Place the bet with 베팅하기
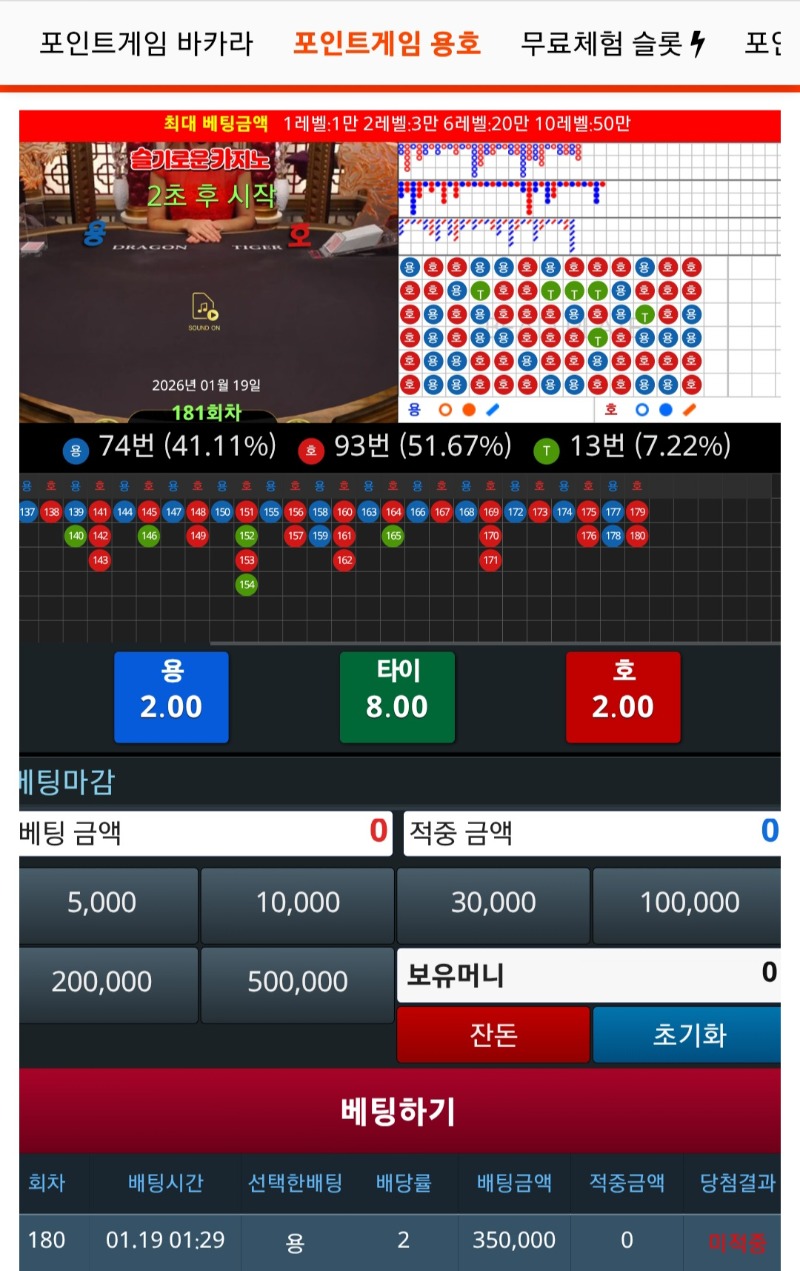 click(399, 1110)
